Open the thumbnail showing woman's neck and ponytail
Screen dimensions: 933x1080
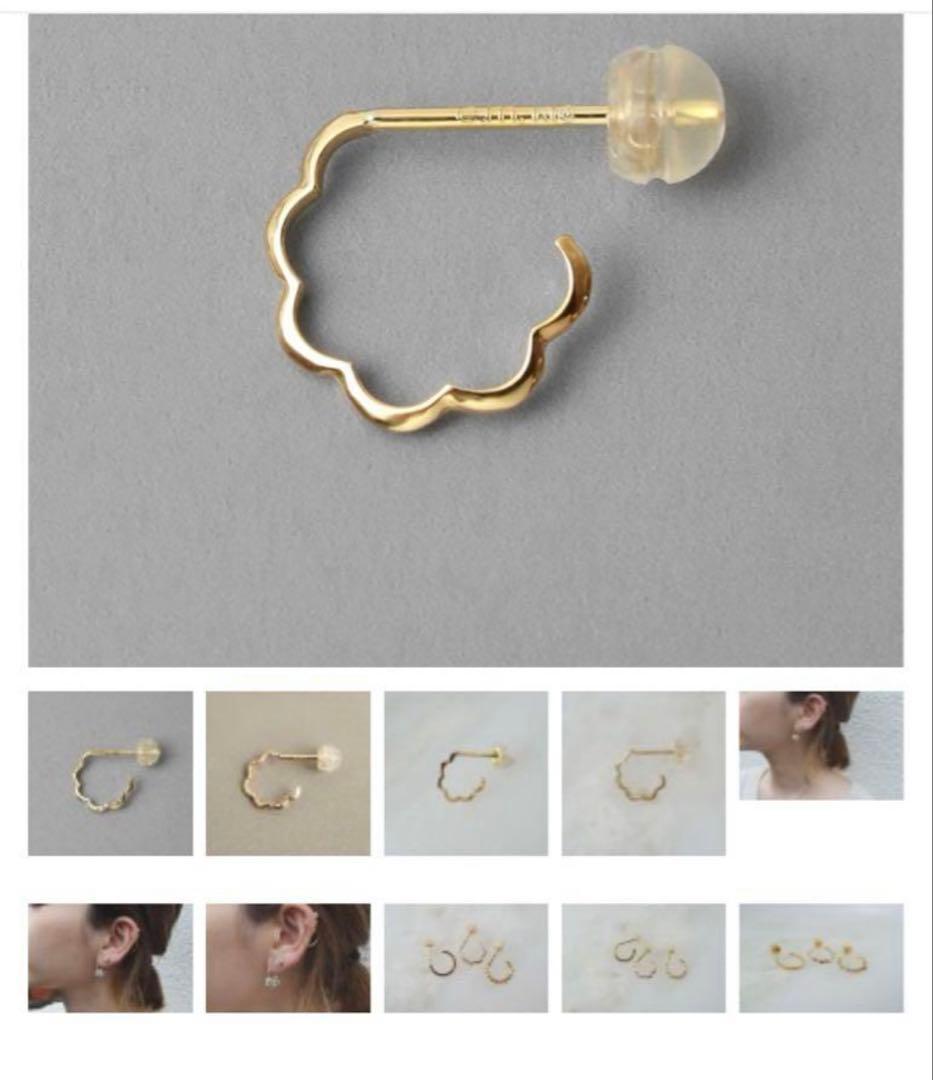(821, 745)
